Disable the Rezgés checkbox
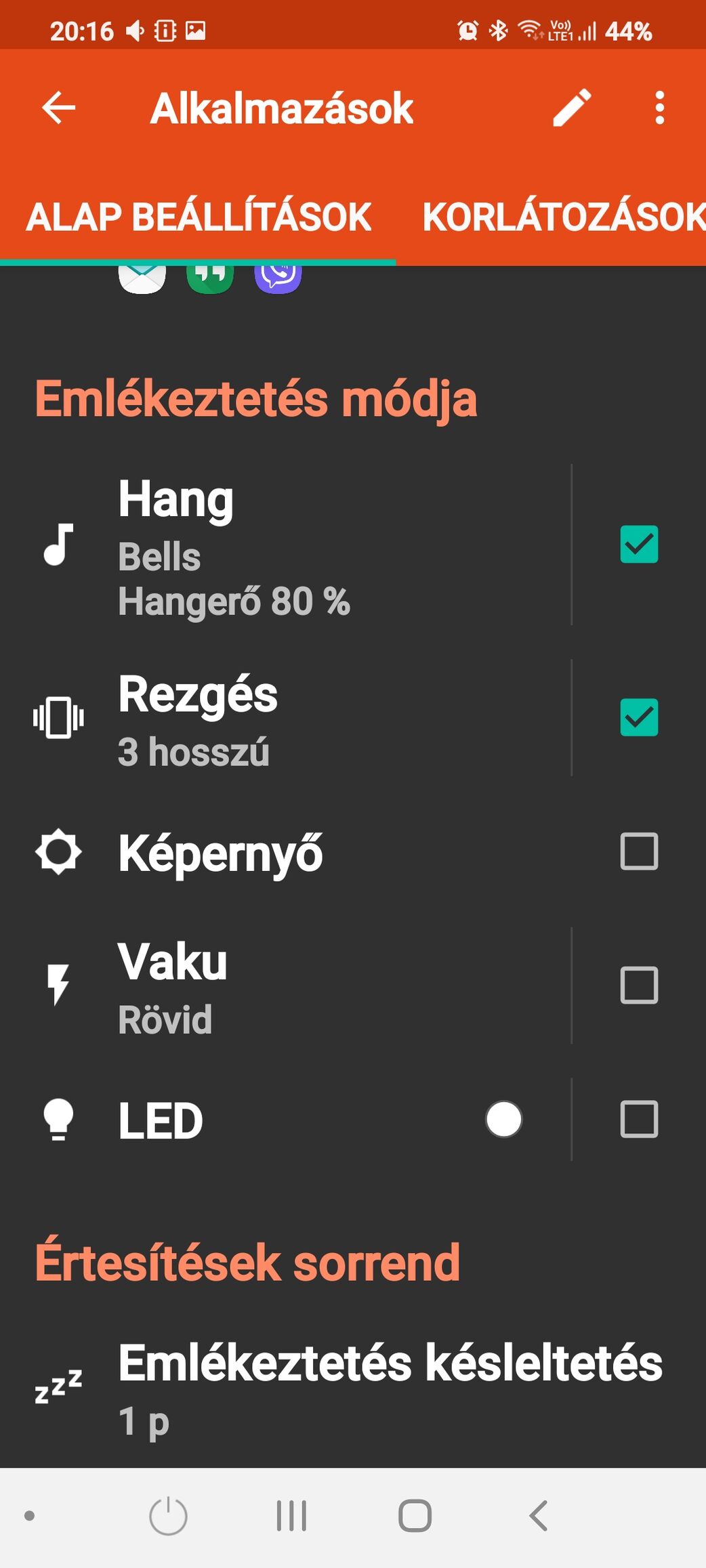 pyautogui.click(x=639, y=717)
